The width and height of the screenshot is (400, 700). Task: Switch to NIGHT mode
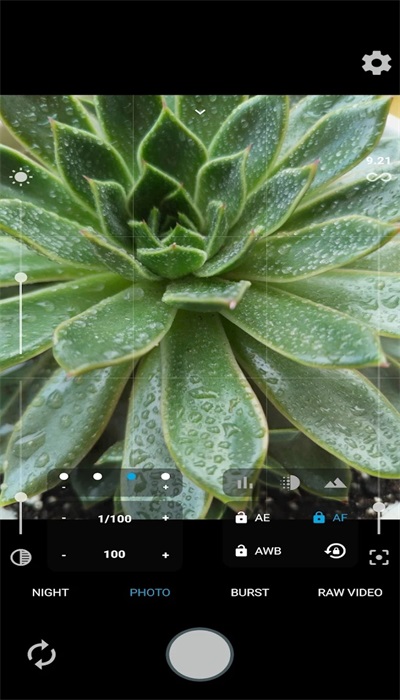pos(50,592)
